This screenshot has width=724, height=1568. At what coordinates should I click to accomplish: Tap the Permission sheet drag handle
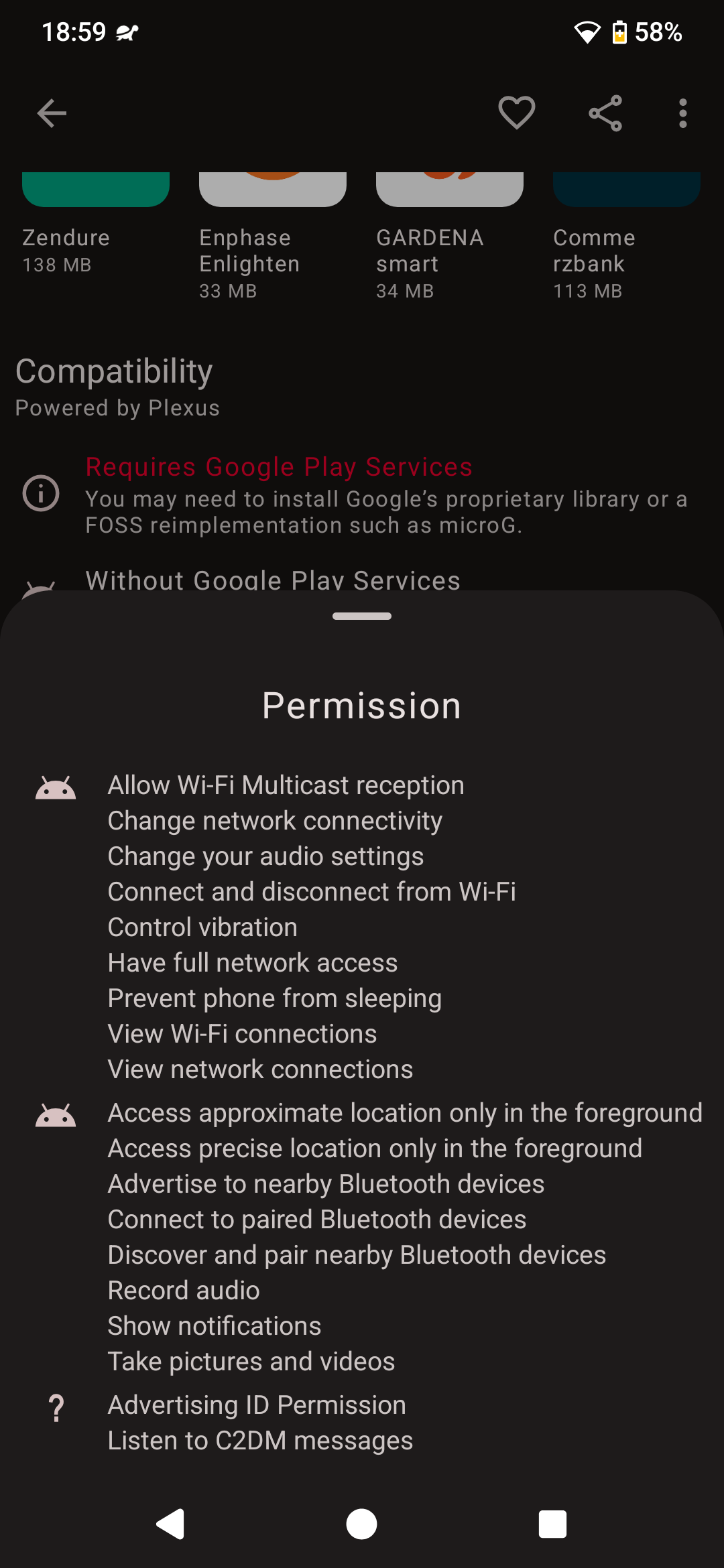click(362, 616)
